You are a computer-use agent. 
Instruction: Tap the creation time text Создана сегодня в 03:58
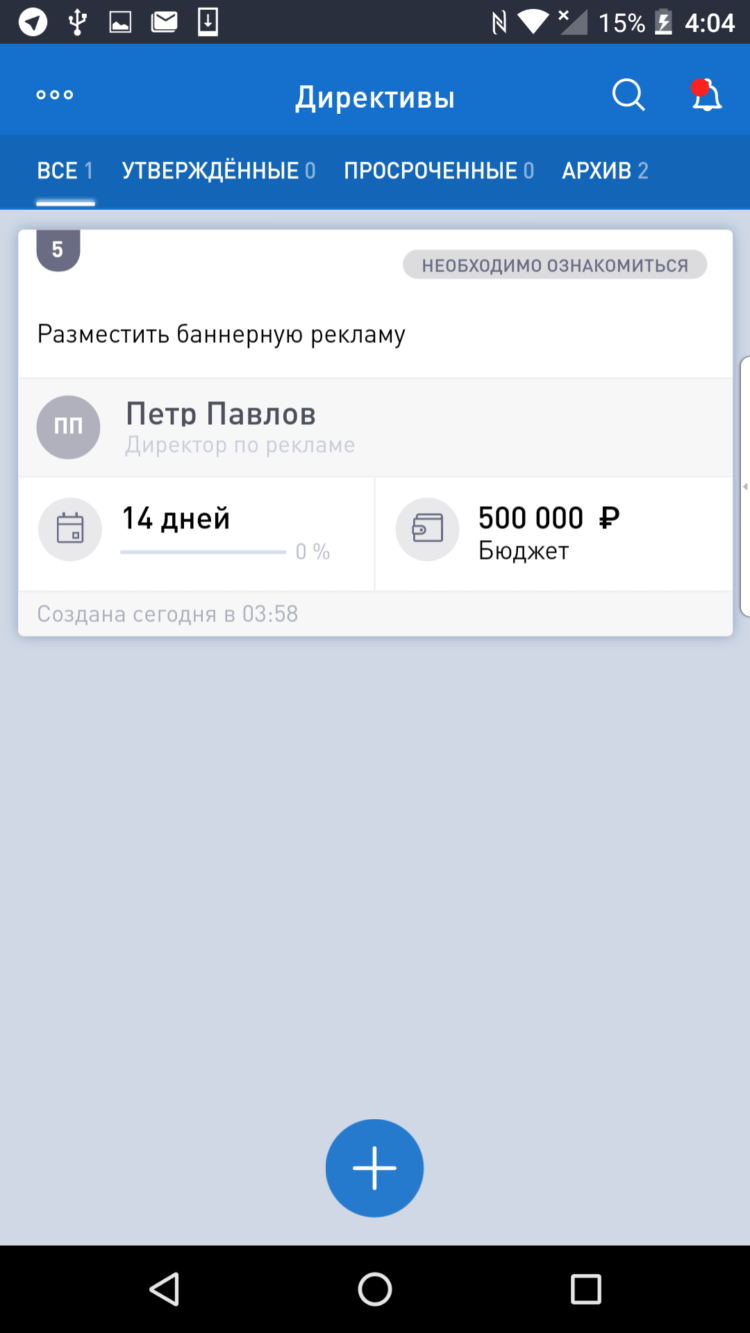point(167,613)
